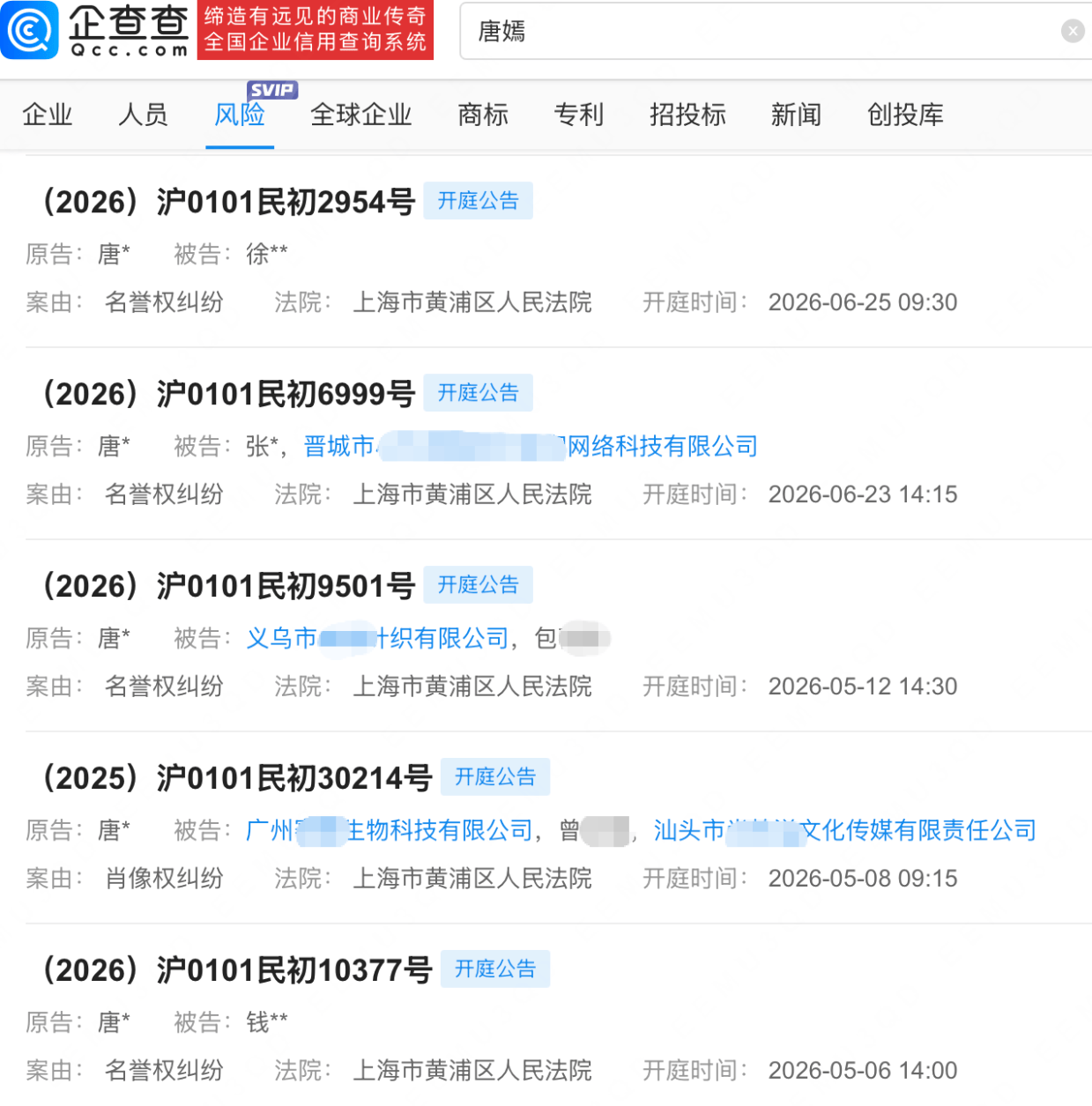Click the 开庭公告 tag on case 沪0101民初6999号

[478, 392]
